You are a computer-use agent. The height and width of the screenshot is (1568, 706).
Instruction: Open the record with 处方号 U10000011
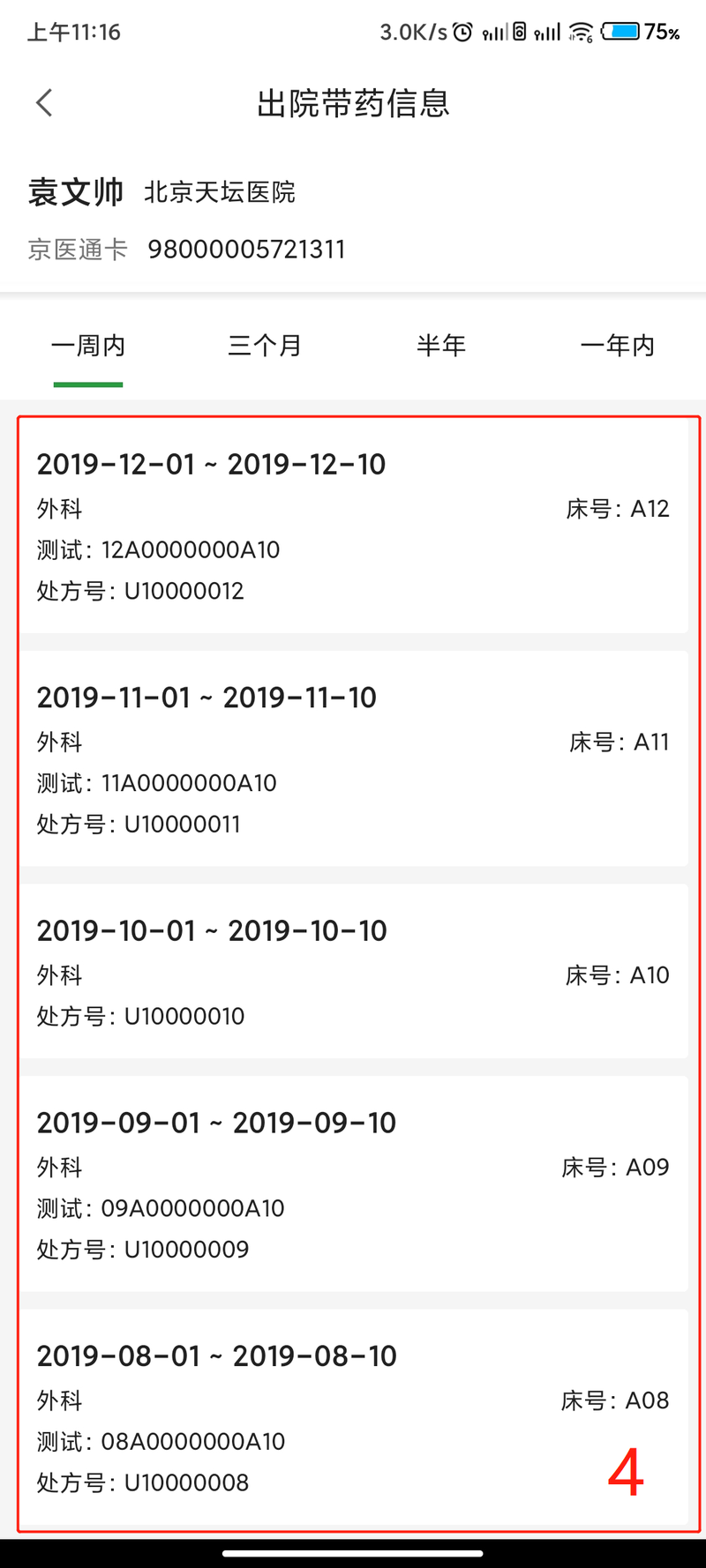(353, 758)
